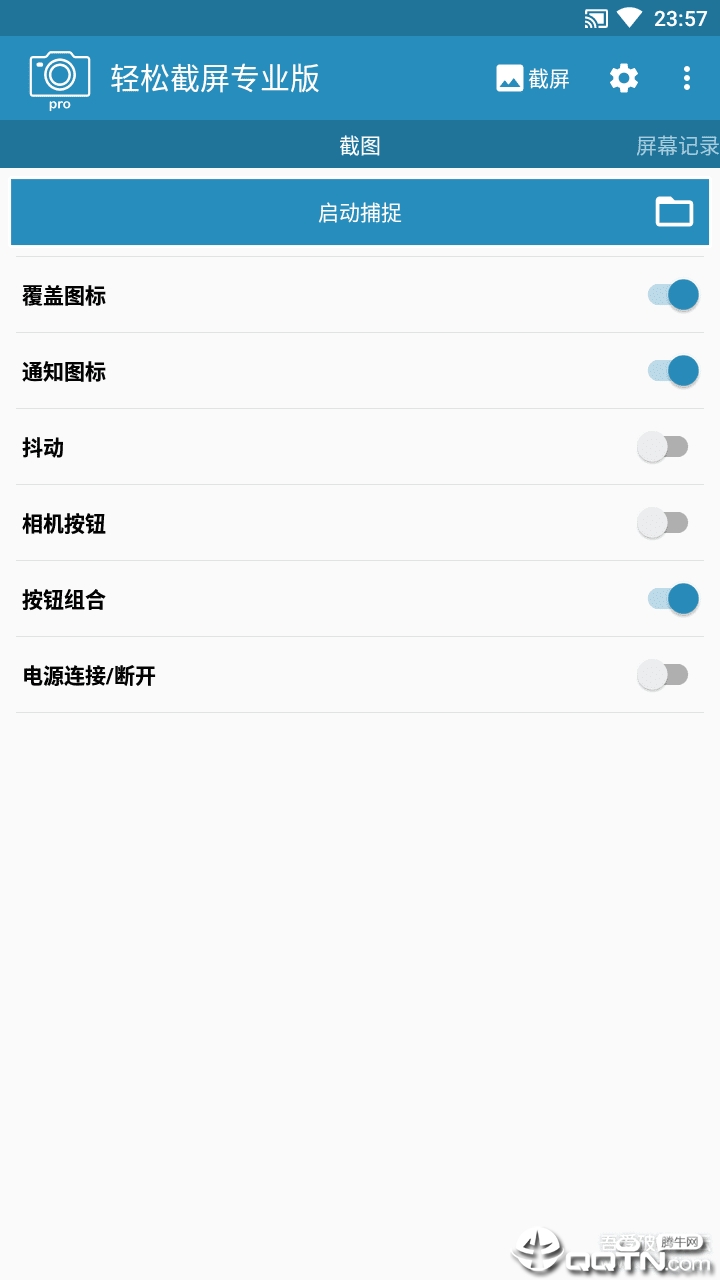
Task: Enable the 抖动 switch
Action: click(663, 447)
